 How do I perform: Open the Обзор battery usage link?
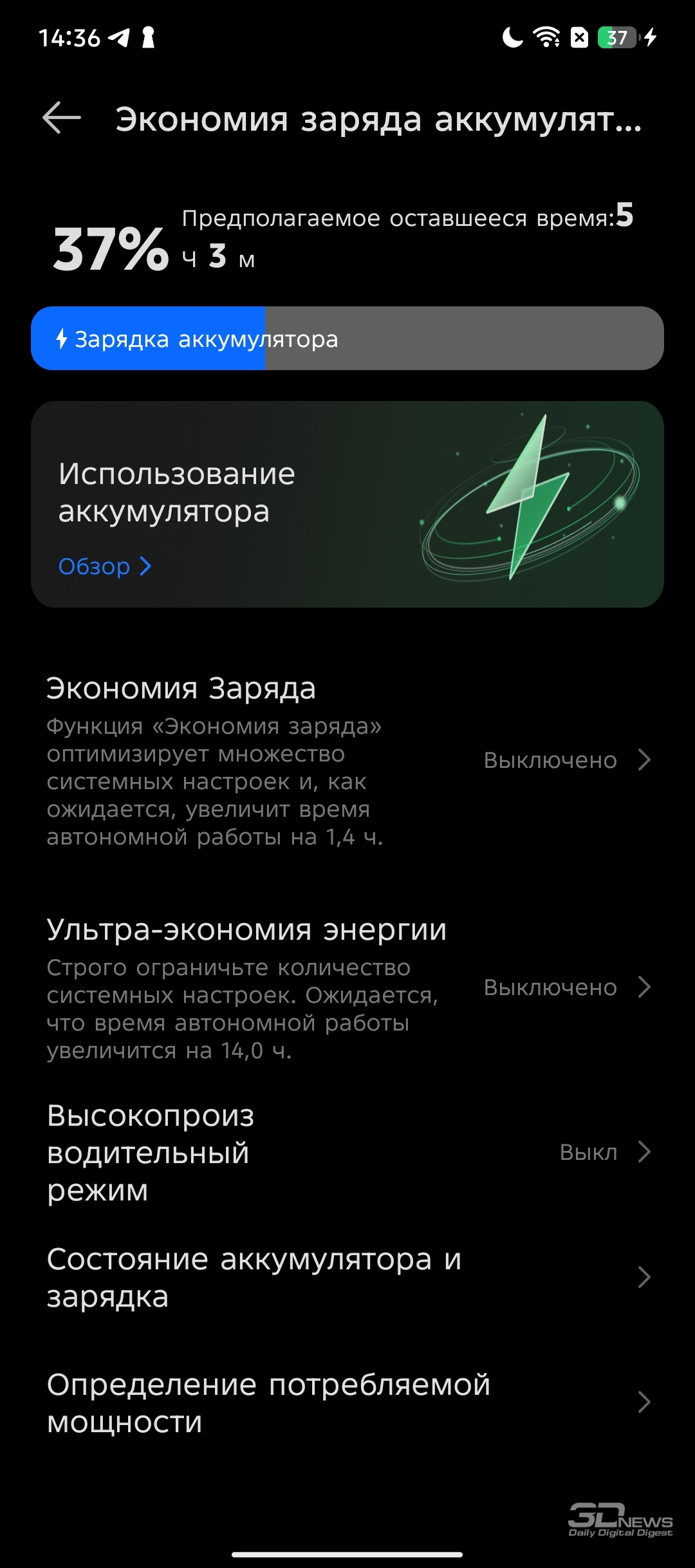pos(106,566)
